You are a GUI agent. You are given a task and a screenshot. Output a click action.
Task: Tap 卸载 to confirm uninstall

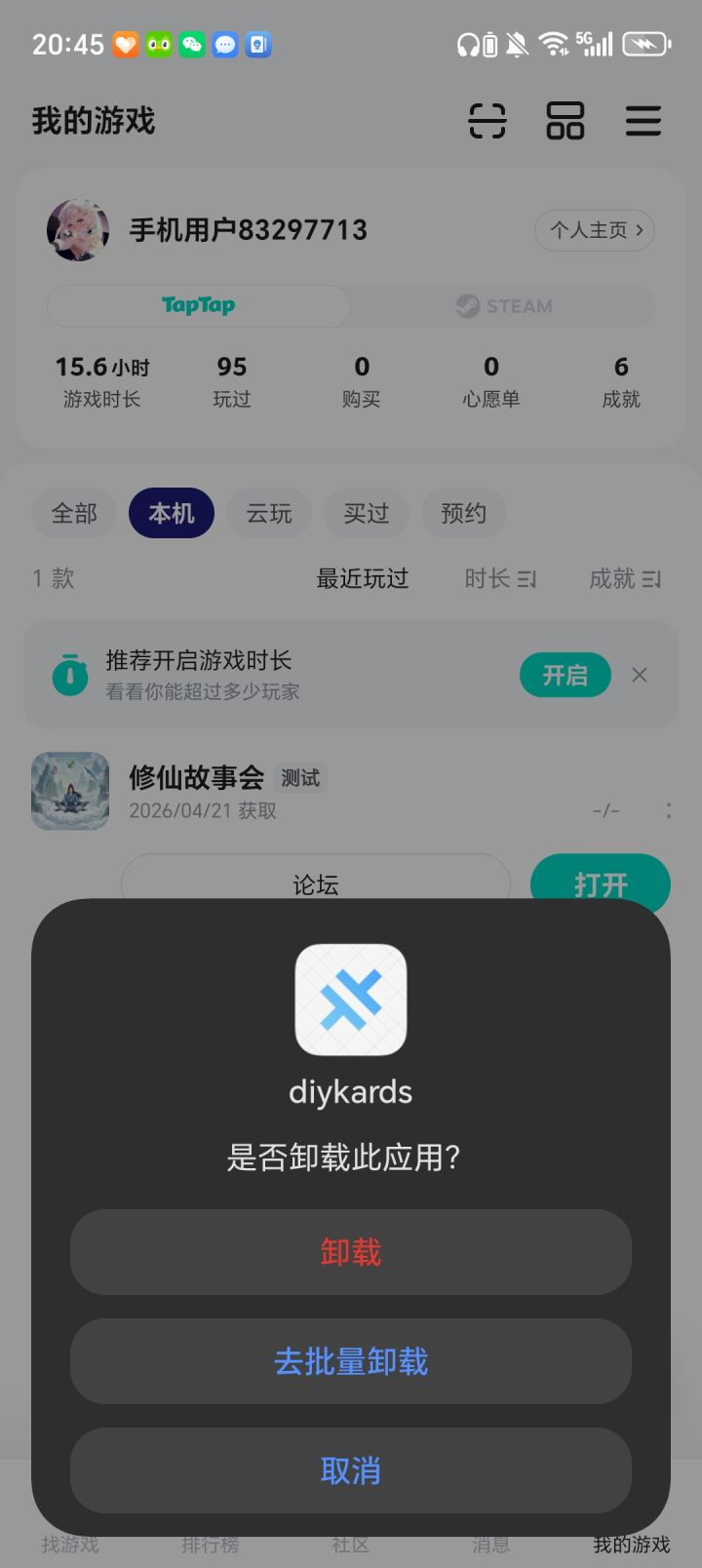click(351, 1252)
